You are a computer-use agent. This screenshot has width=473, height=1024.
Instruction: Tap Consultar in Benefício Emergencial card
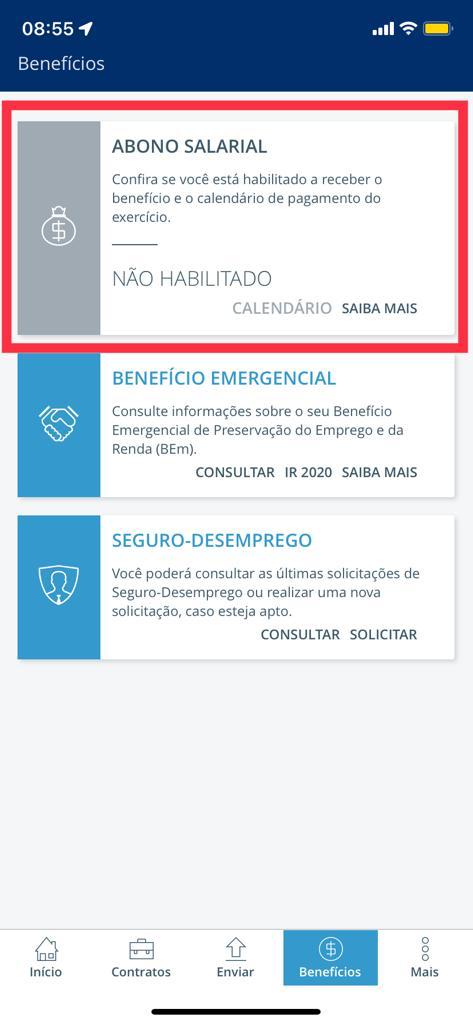tap(235, 472)
